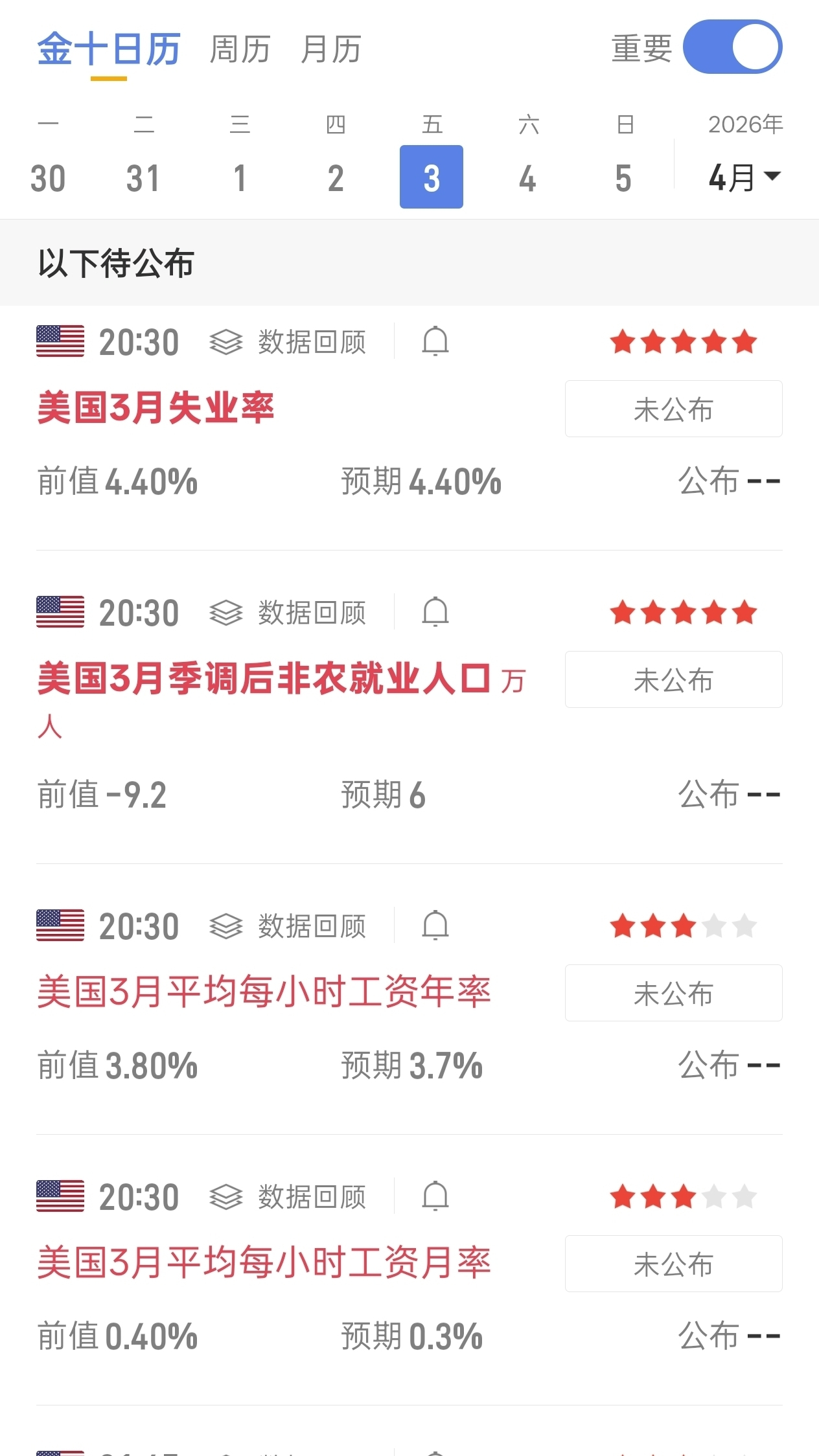Select Wednesday the 1st
Screen dimensions: 819x1456
(240, 177)
